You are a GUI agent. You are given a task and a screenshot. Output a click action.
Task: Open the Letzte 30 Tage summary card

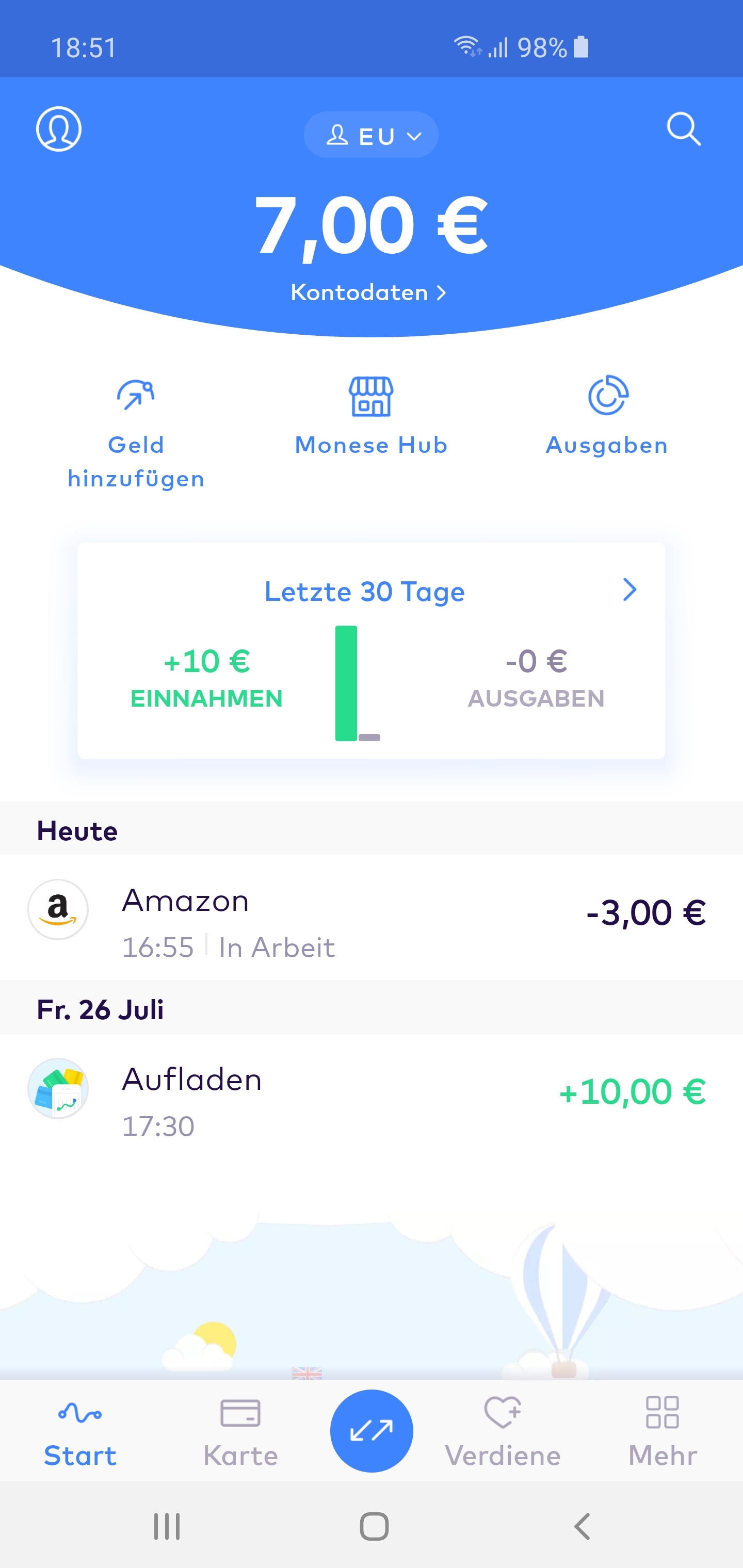371,650
